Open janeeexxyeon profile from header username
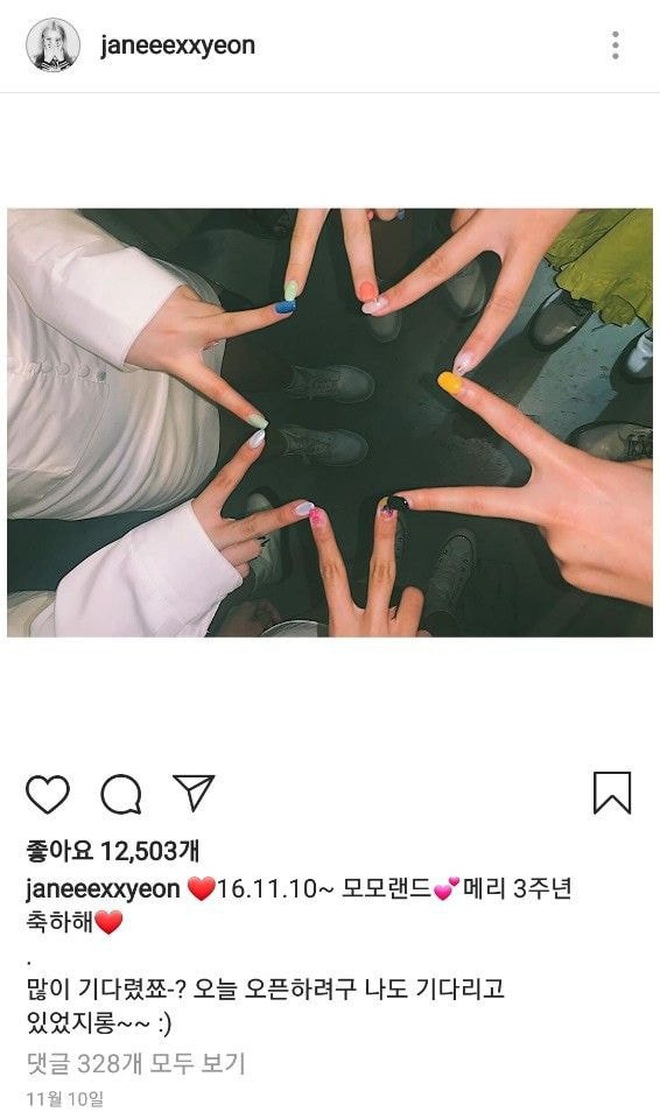Viewport: 660px width, 1119px height. pyautogui.click(x=178, y=46)
